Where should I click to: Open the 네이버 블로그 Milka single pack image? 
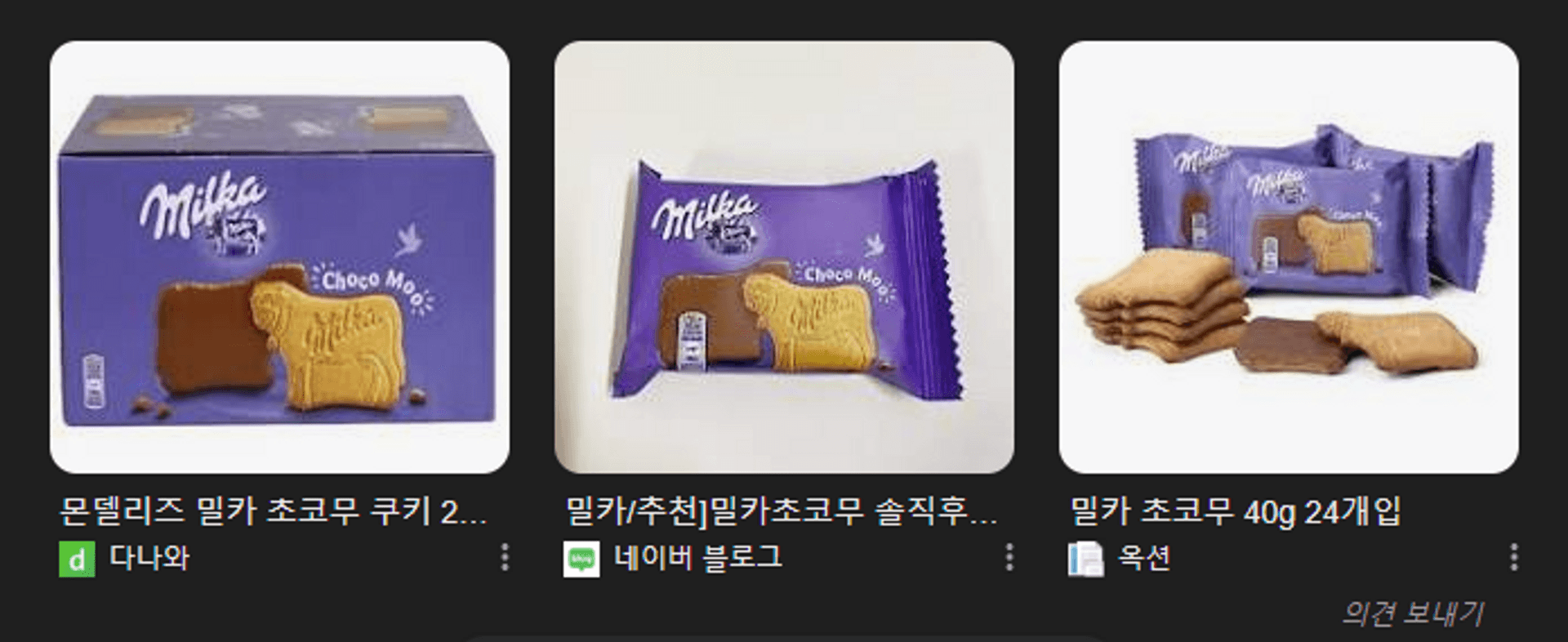(784, 257)
